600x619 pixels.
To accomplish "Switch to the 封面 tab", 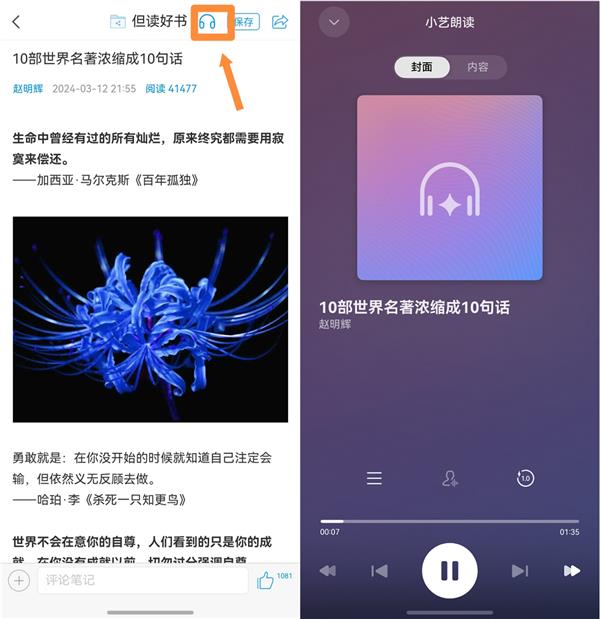I will click(x=422, y=67).
